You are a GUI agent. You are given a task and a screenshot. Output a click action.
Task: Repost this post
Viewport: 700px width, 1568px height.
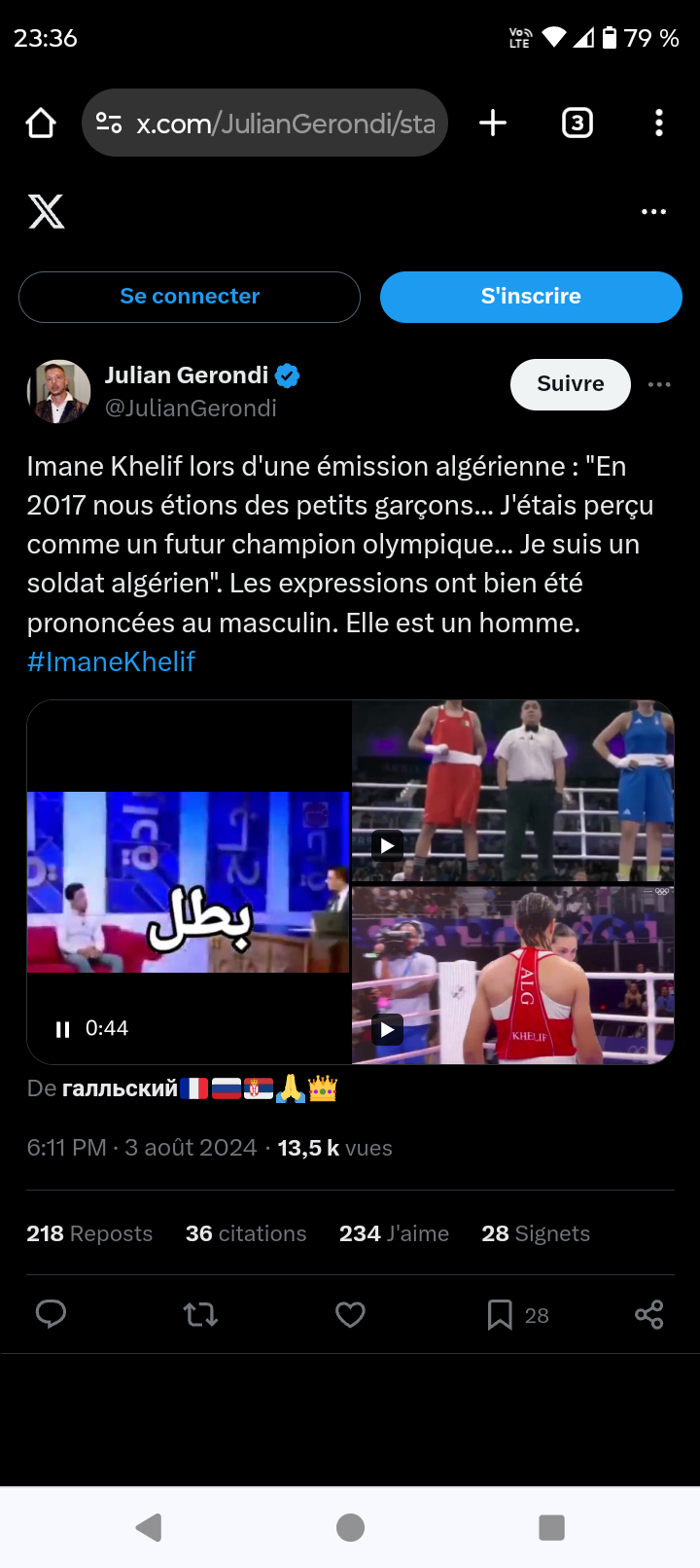tap(200, 1315)
